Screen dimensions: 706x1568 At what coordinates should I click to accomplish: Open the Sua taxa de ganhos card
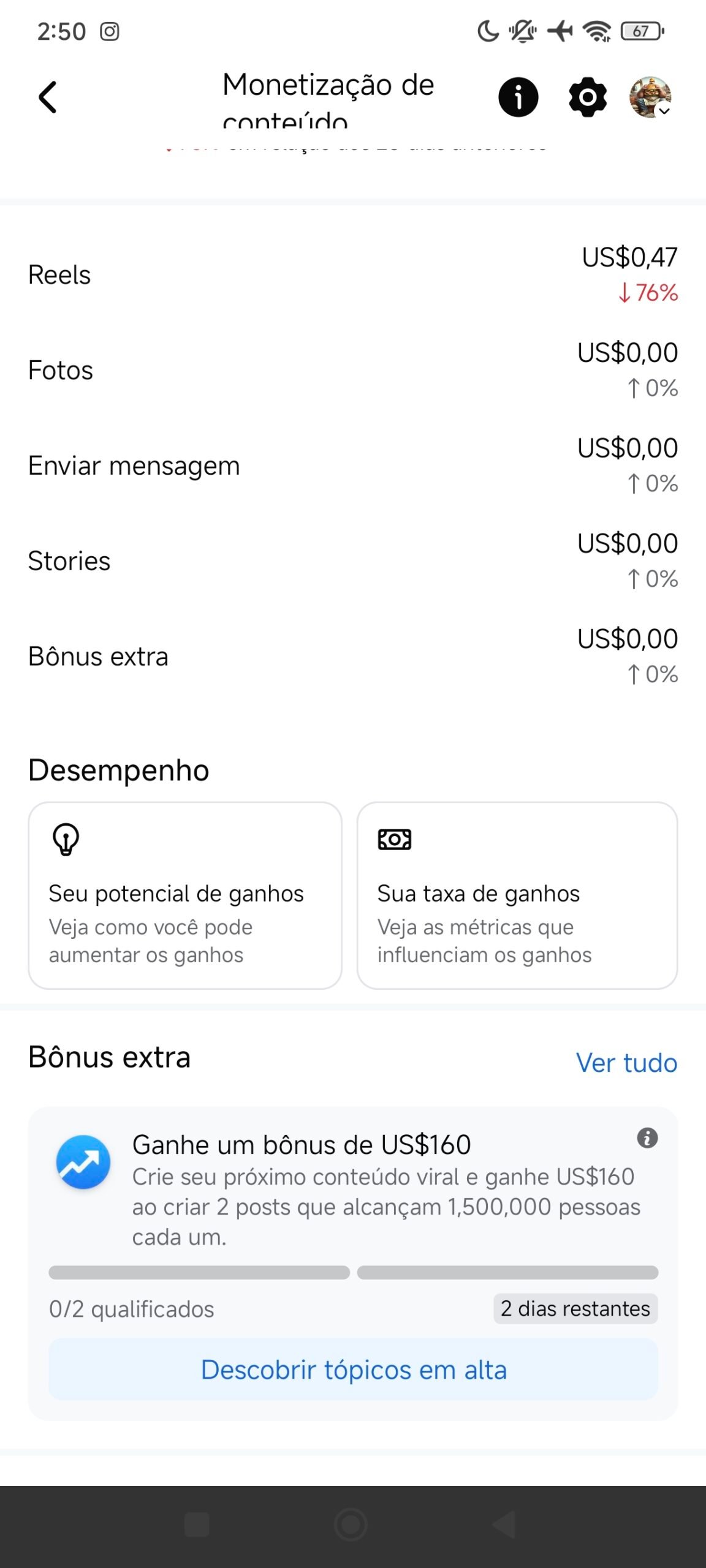[x=517, y=895]
